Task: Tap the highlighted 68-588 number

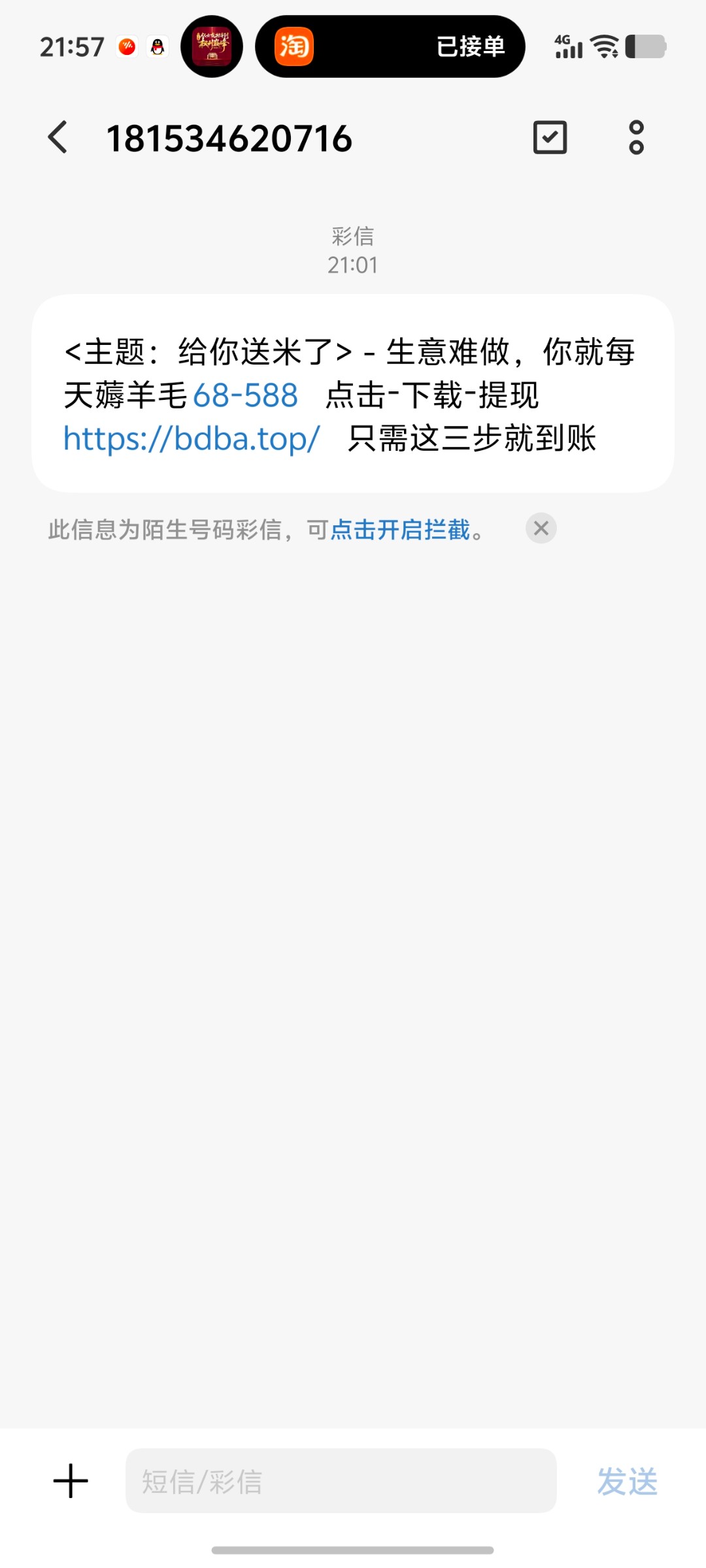Action: click(x=246, y=395)
